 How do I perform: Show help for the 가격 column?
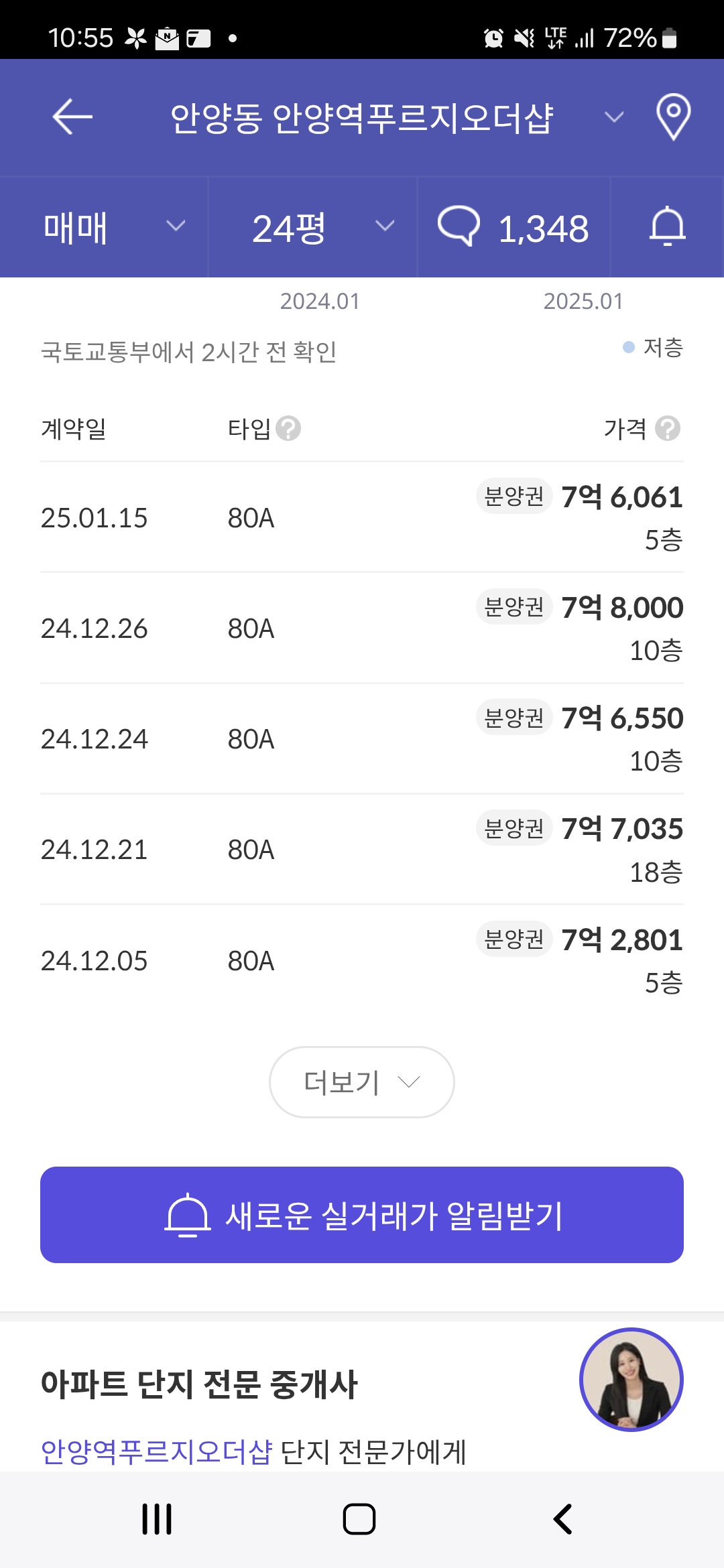pyautogui.click(x=668, y=428)
